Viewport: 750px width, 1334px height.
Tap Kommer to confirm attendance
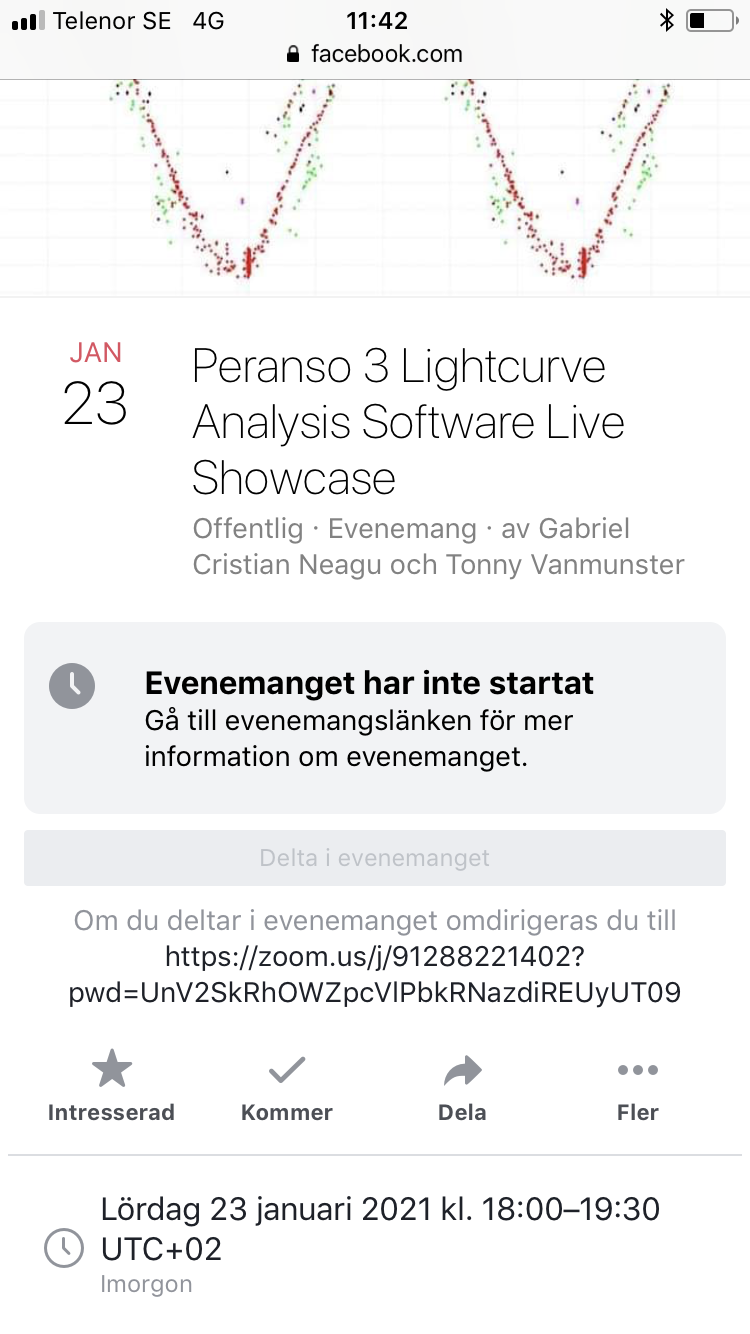coord(287,1086)
